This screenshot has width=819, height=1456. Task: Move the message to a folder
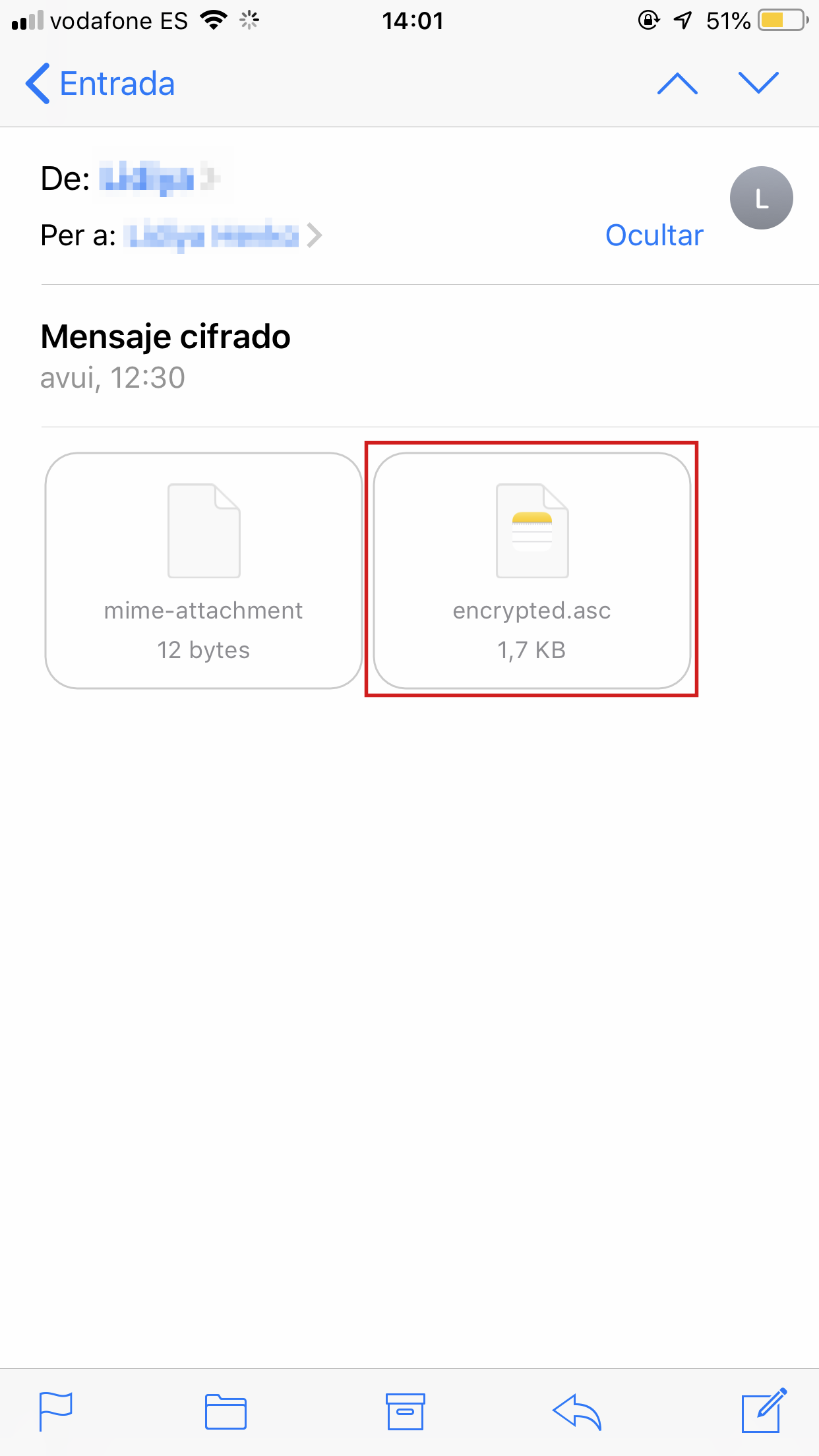tap(226, 1411)
